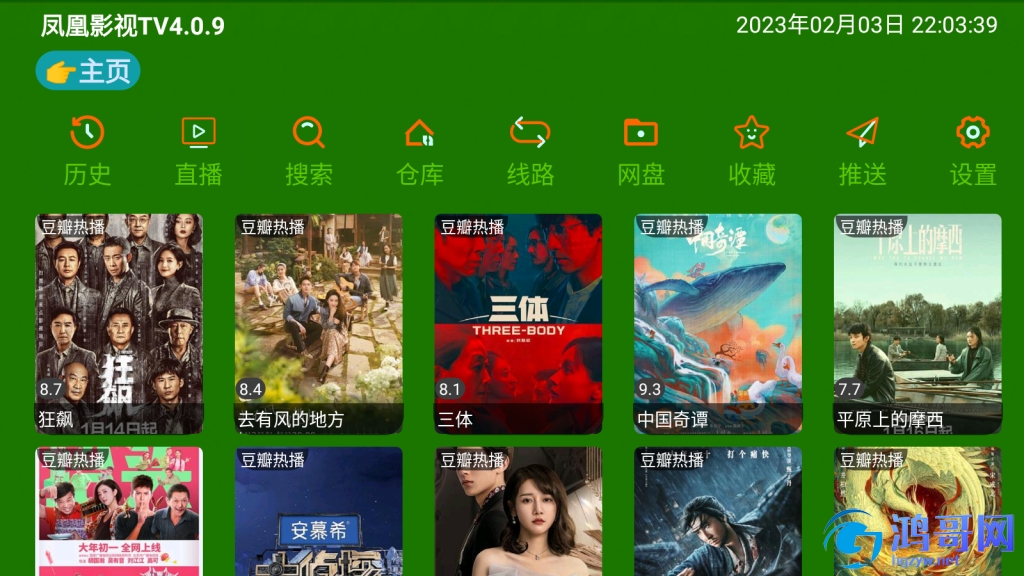Go to 直播 live TV
This screenshot has width=1024, height=576.
coord(198,151)
